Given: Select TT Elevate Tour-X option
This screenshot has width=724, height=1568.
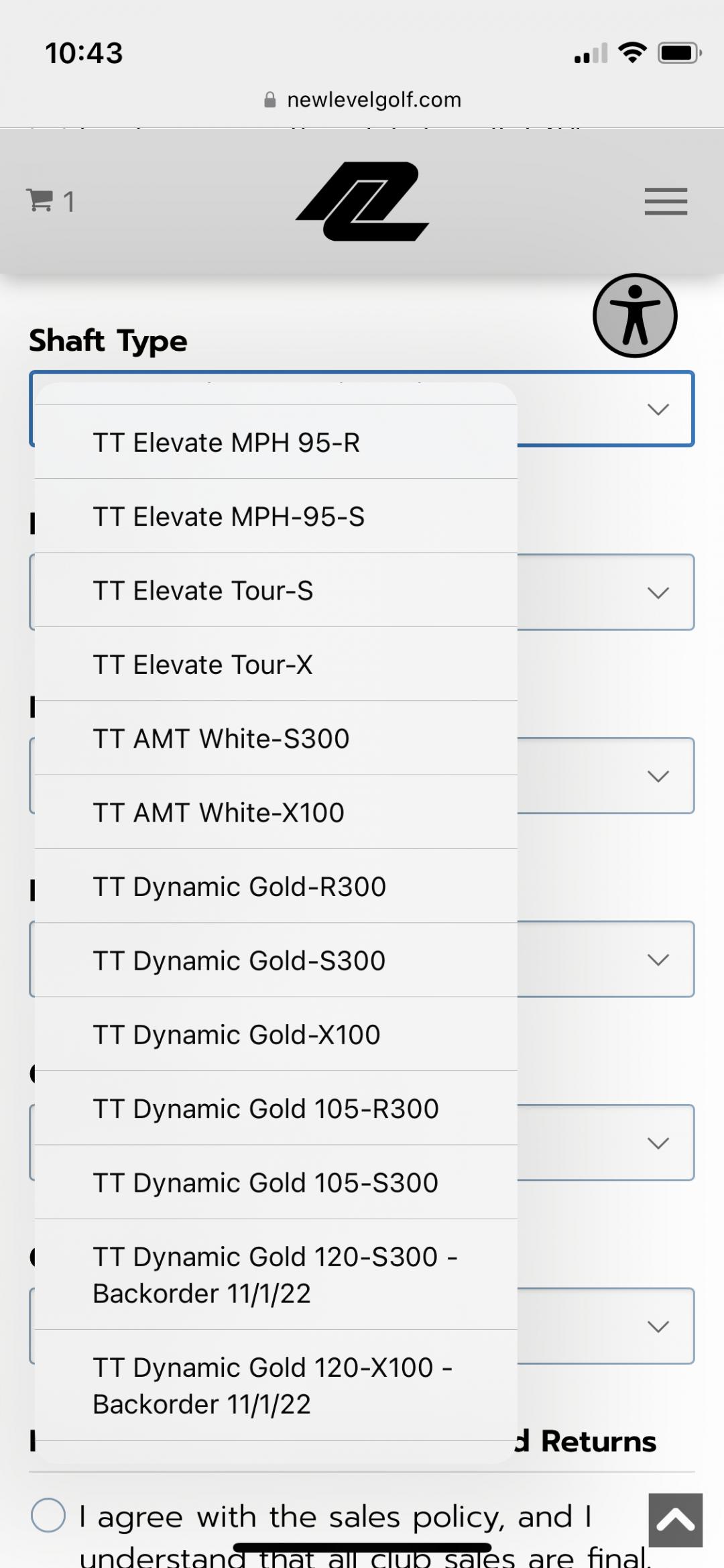Looking at the screenshot, I should (275, 665).
